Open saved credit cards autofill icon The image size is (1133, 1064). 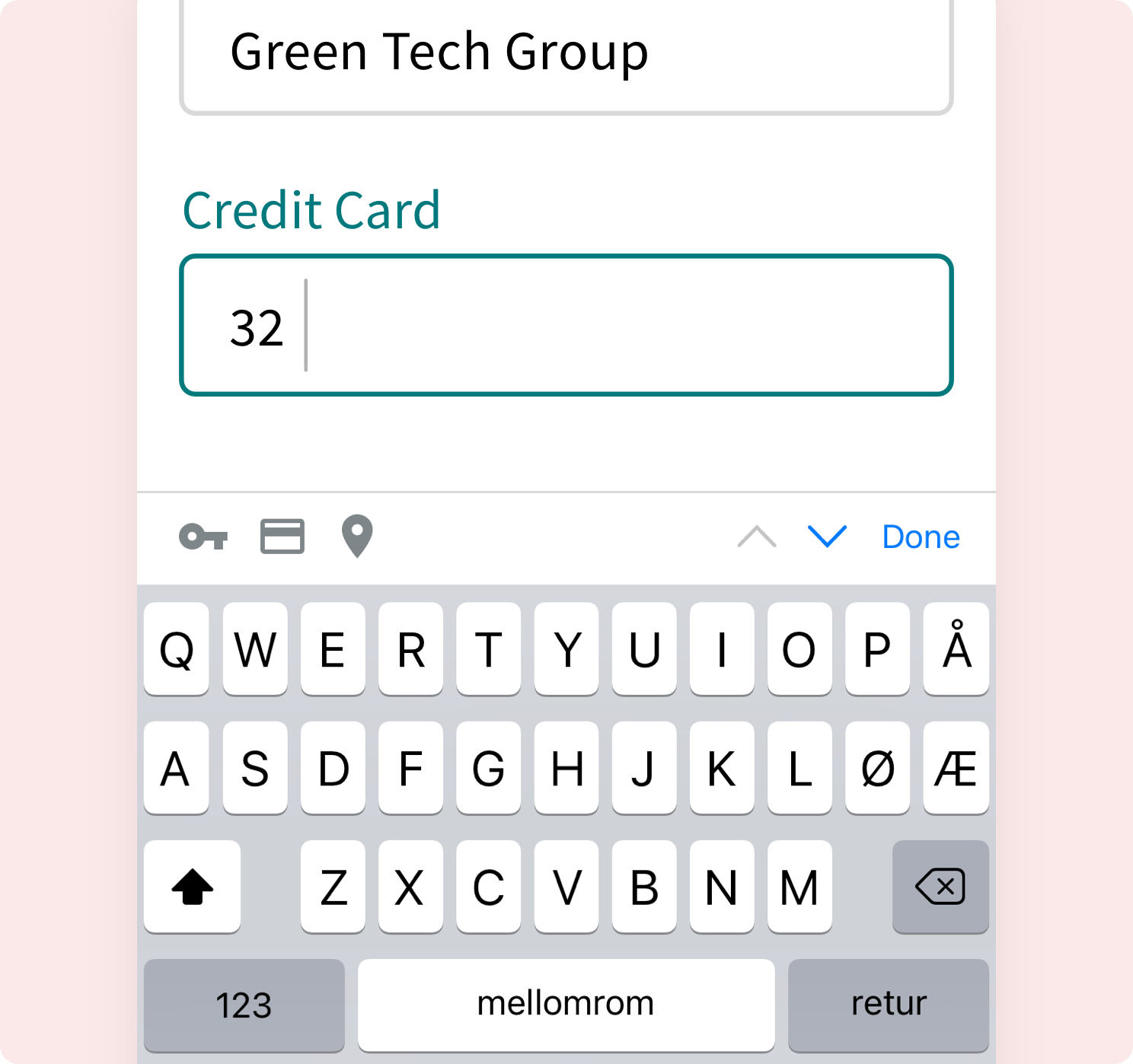pyautogui.click(x=282, y=537)
